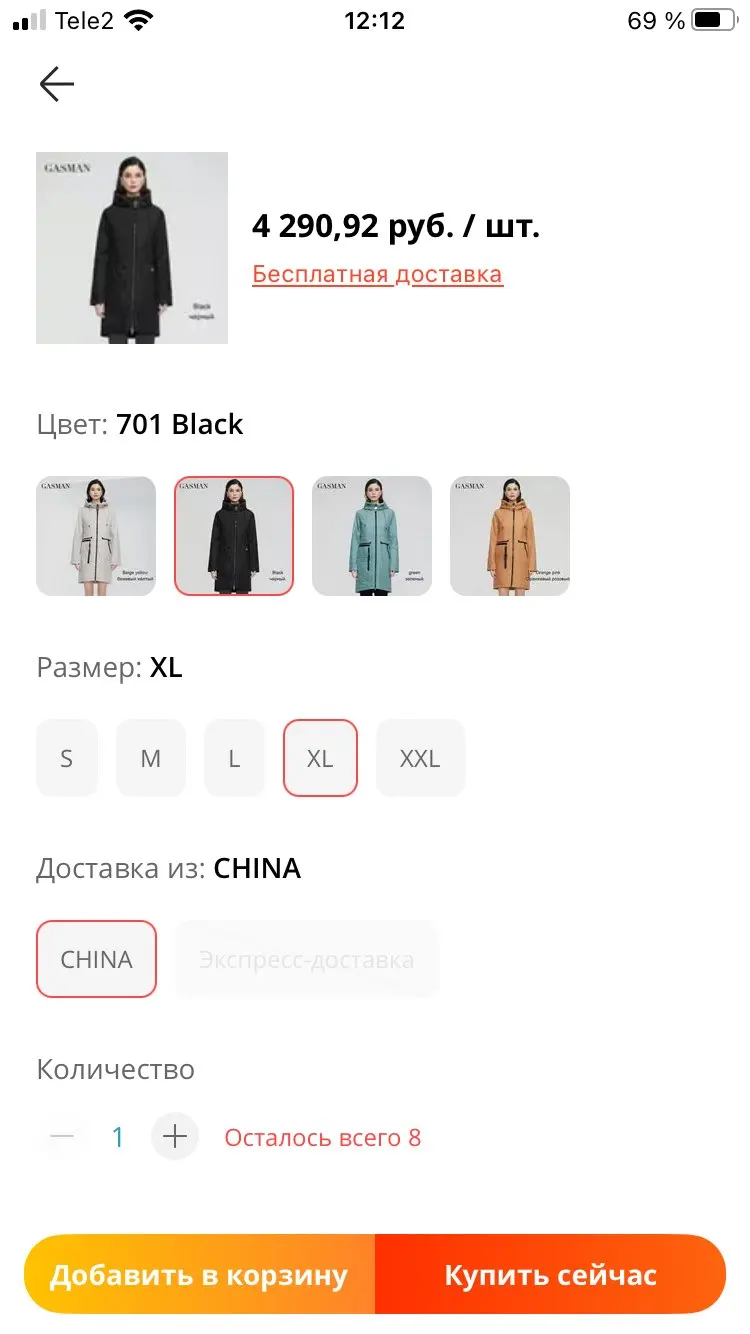Pick the green coat color
Screen dimensions: 750x1334
click(372, 536)
